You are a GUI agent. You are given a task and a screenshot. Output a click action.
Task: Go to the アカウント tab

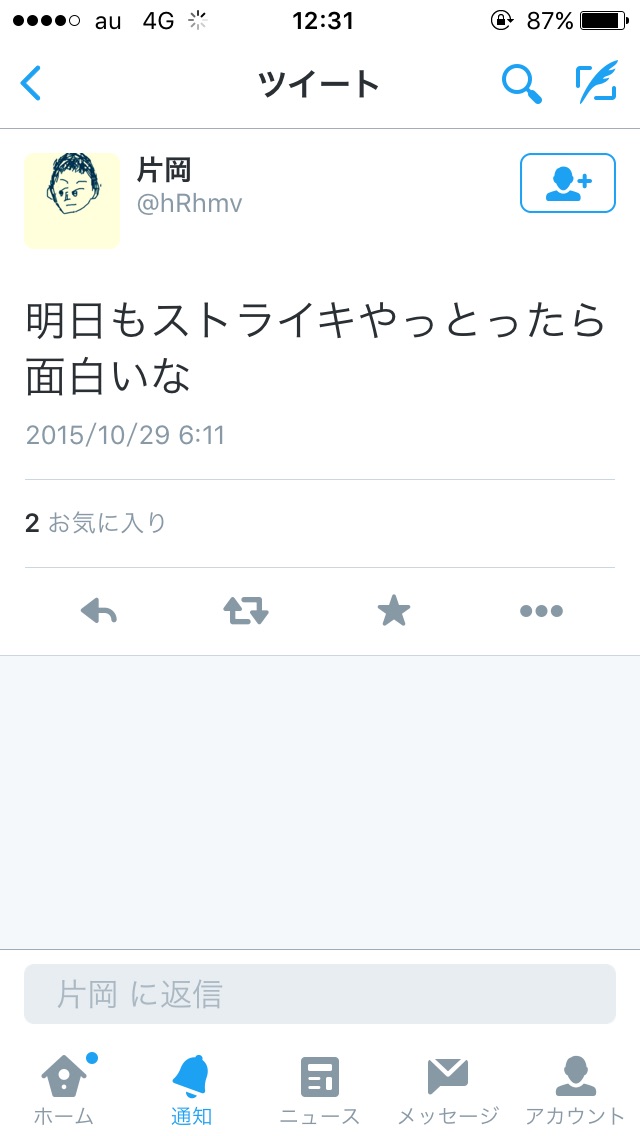575,1088
